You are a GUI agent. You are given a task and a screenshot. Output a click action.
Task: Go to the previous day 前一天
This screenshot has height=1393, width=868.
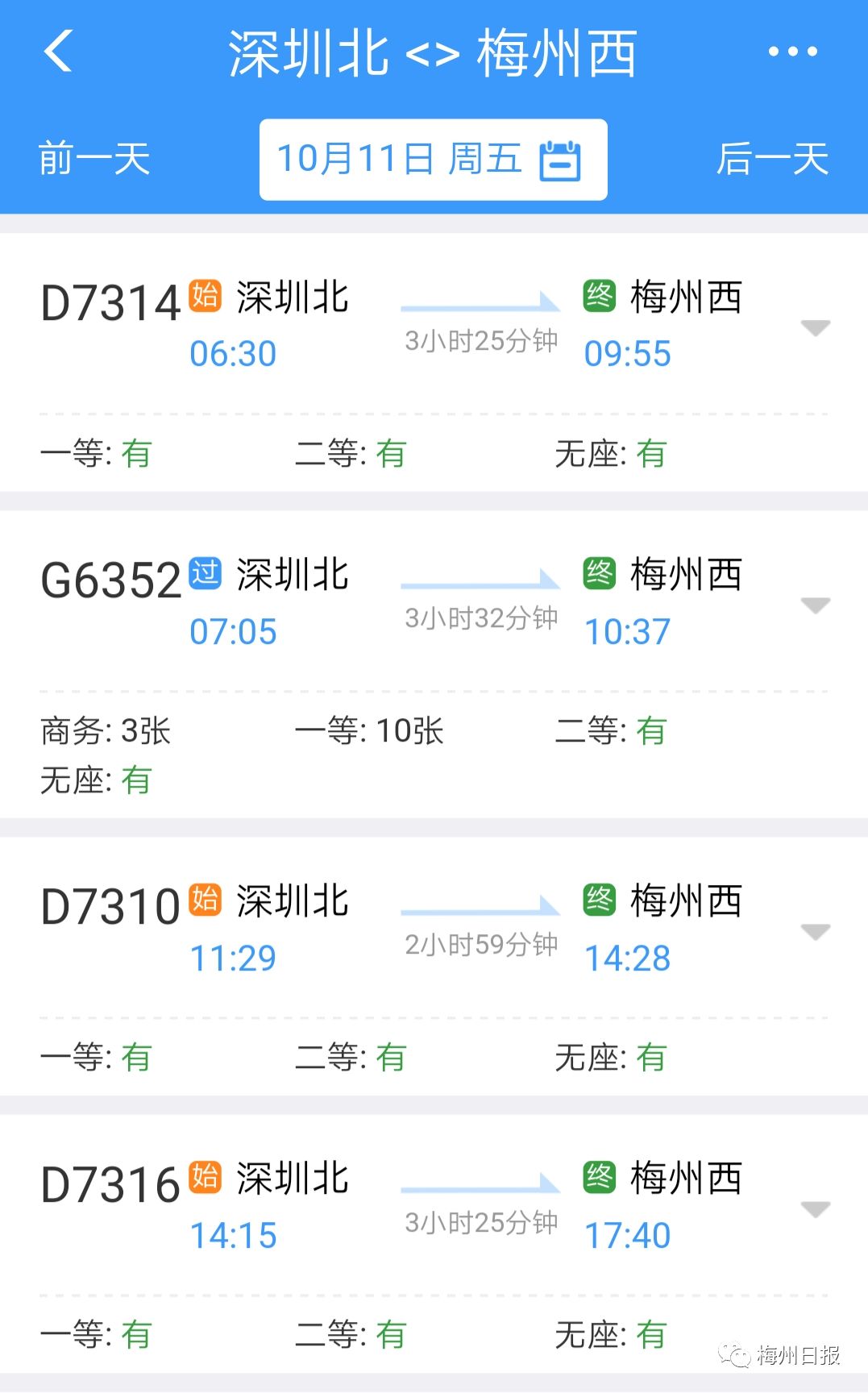click(93, 159)
